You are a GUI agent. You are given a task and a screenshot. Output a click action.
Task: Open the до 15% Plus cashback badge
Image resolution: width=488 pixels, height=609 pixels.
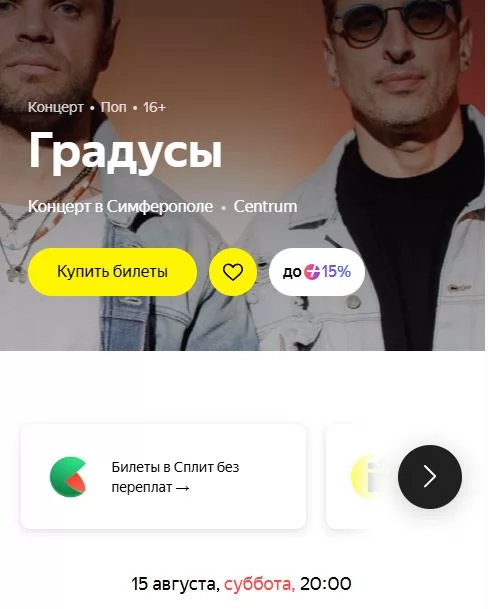[x=317, y=272]
